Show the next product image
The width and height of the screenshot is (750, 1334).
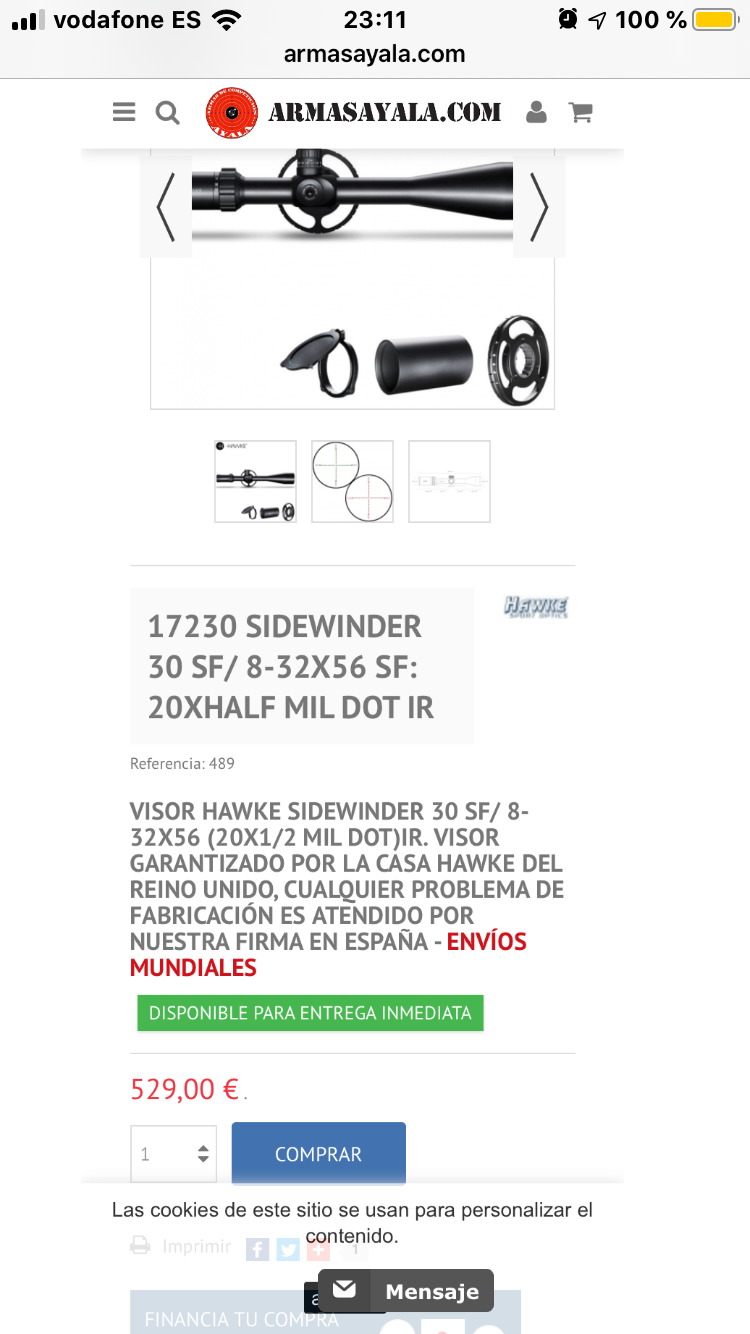[x=538, y=208]
